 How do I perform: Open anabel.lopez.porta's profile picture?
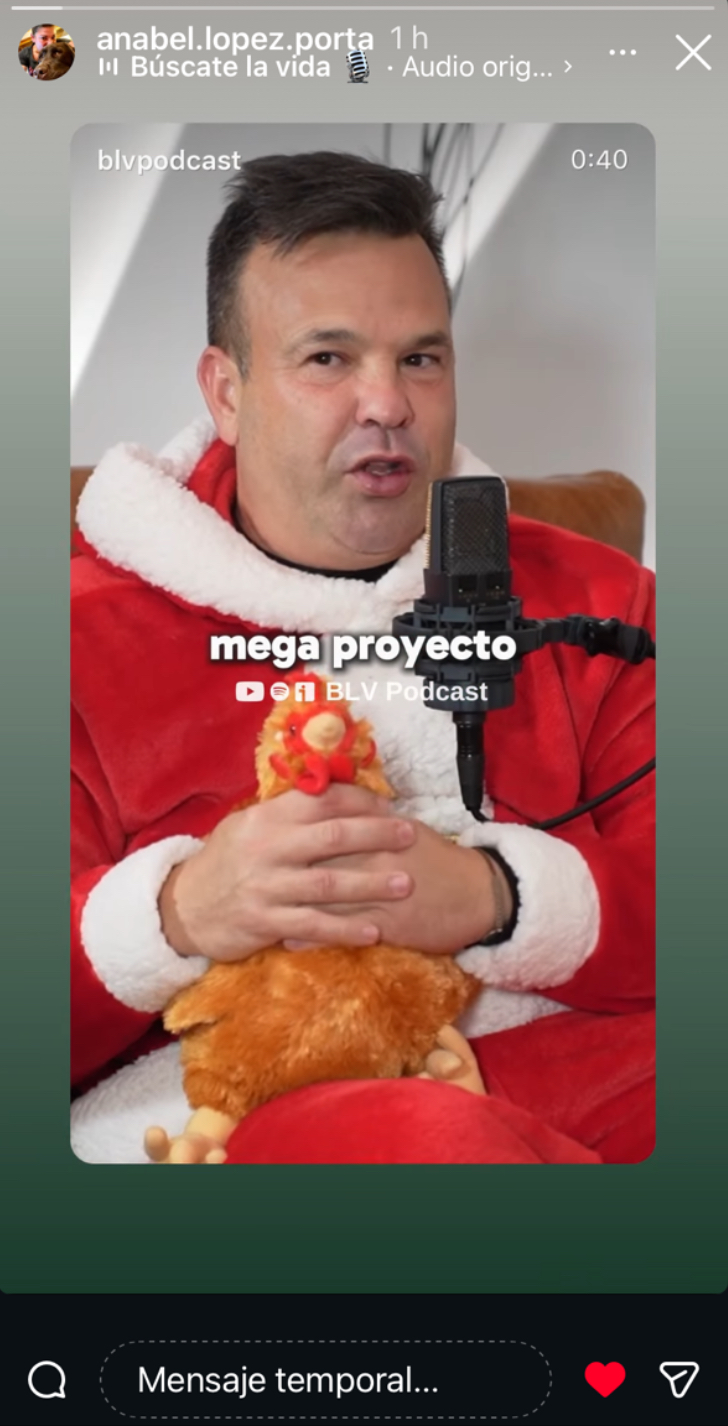pos(46,52)
